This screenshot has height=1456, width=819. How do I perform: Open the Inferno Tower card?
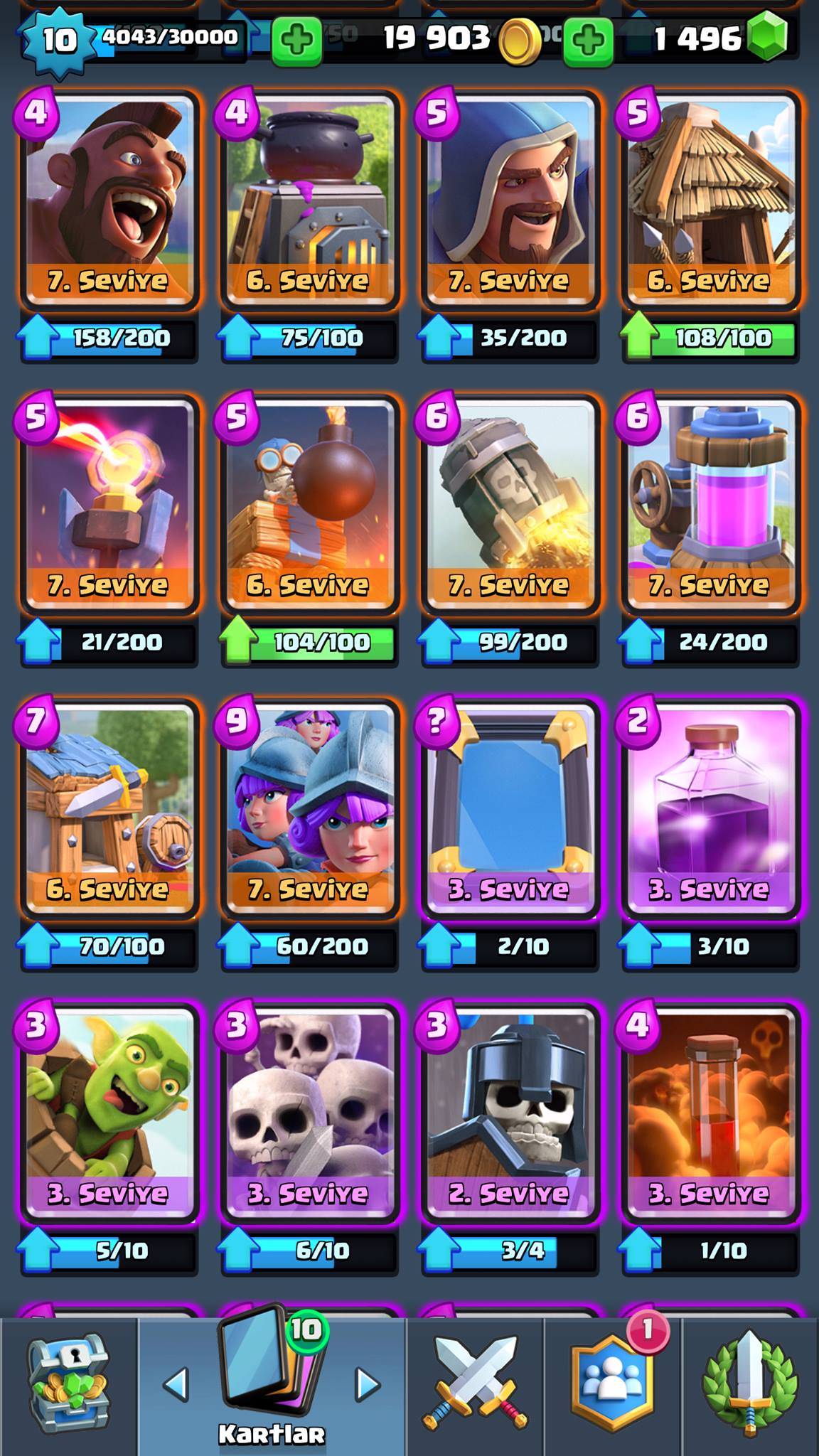click(109, 506)
